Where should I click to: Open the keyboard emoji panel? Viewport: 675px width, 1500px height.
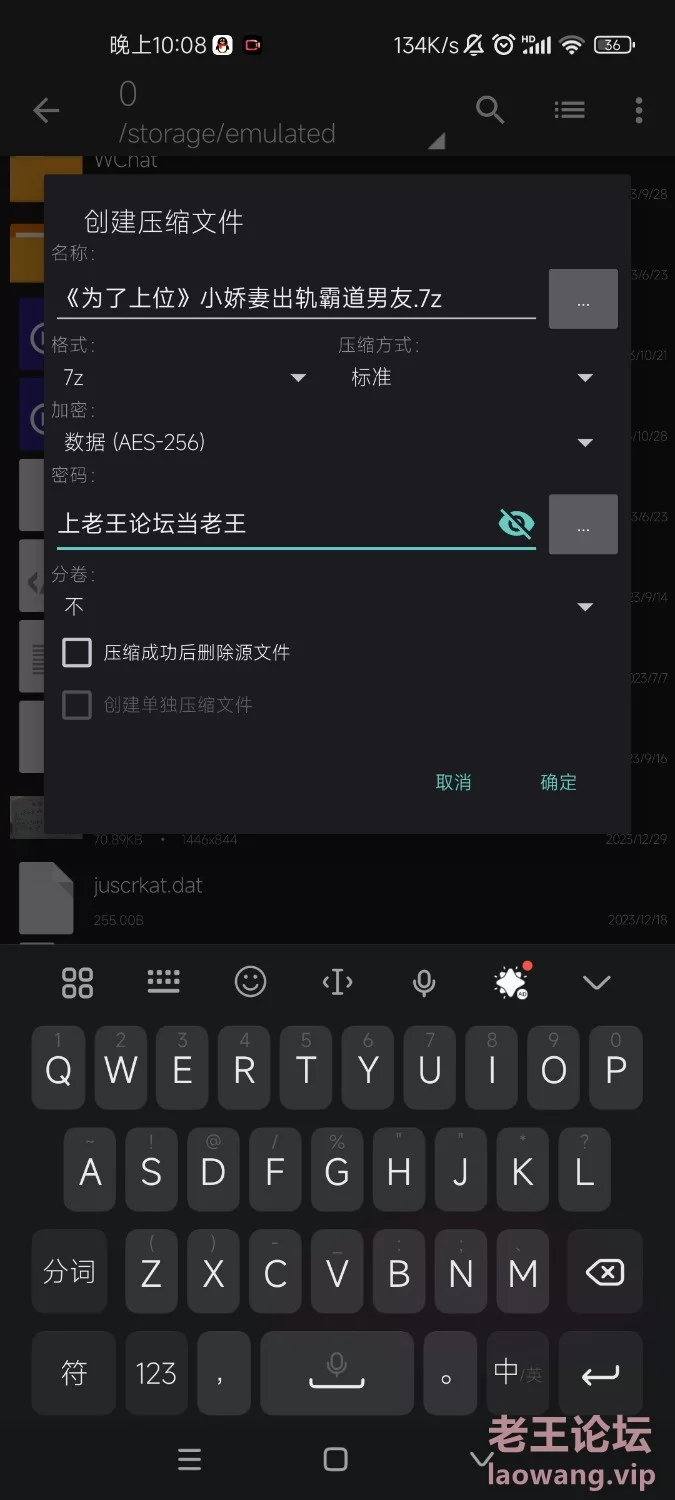click(250, 982)
